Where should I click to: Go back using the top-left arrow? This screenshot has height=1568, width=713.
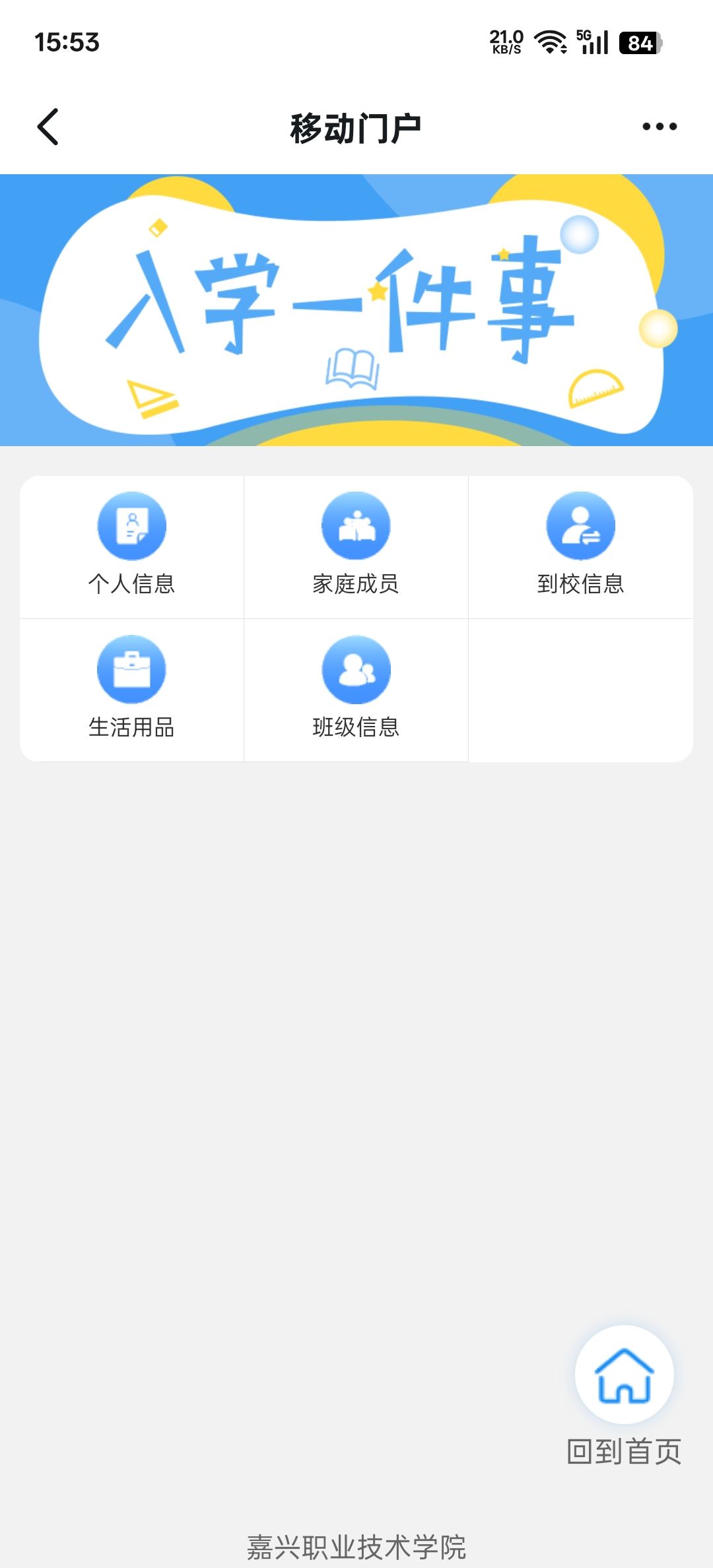[48, 127]
